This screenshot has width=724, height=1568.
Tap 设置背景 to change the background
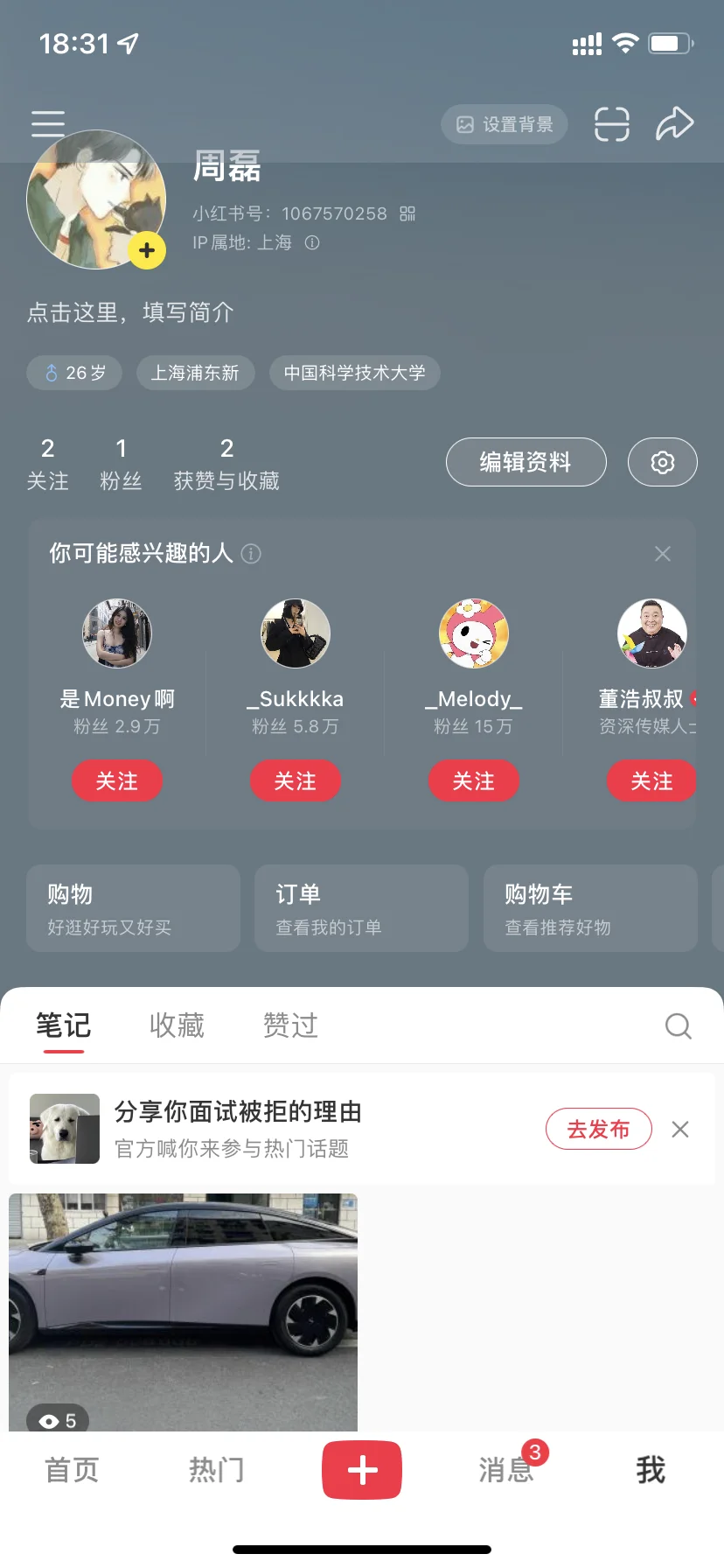tap(505, 124)
